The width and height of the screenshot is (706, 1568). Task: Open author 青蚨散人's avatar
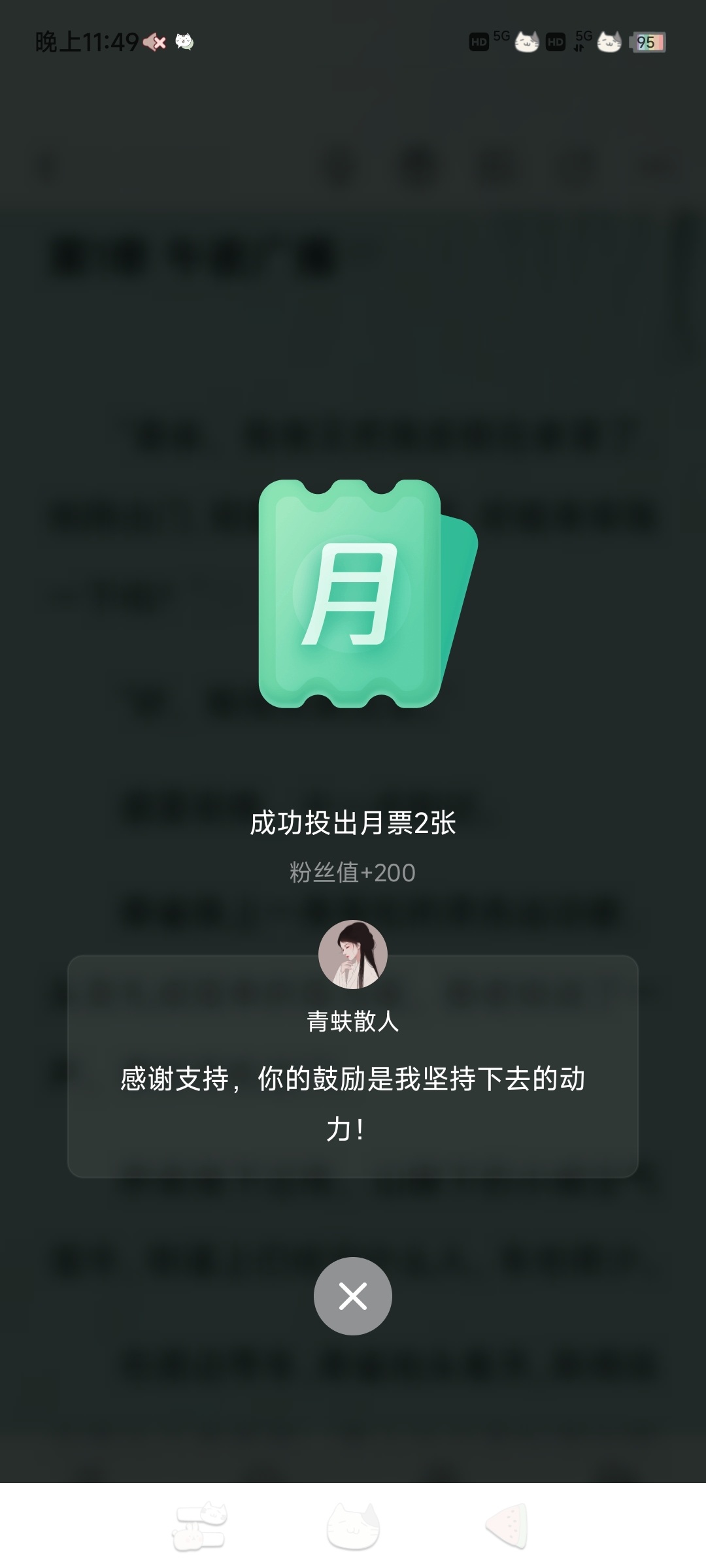click(x=352, y=955)
